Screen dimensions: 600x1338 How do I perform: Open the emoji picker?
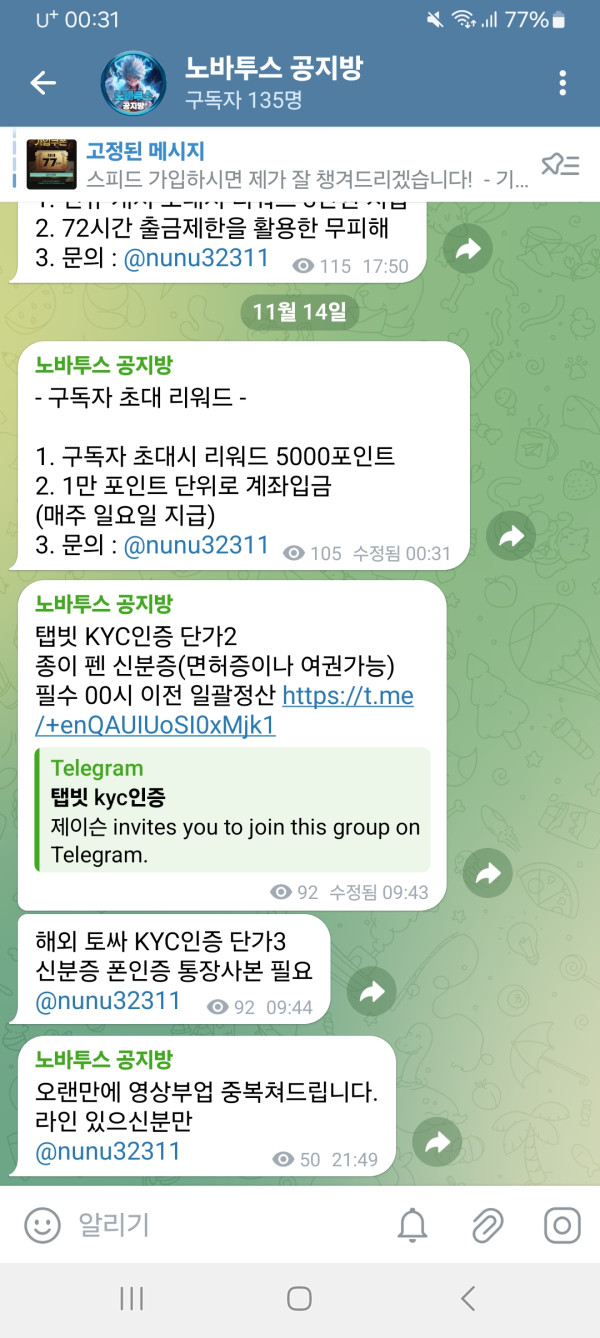[42, 1224]
